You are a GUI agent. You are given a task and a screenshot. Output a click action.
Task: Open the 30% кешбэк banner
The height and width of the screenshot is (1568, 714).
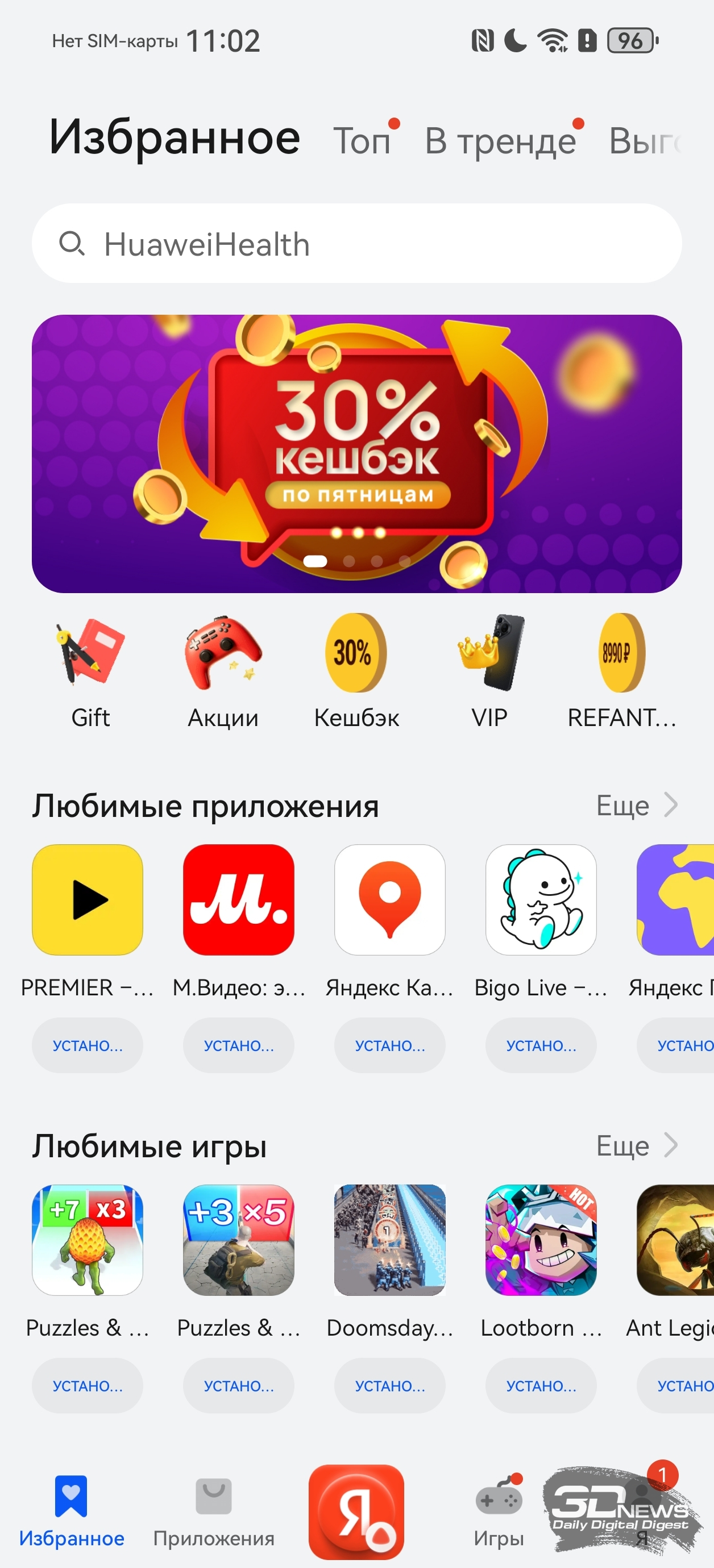[356, 453]
